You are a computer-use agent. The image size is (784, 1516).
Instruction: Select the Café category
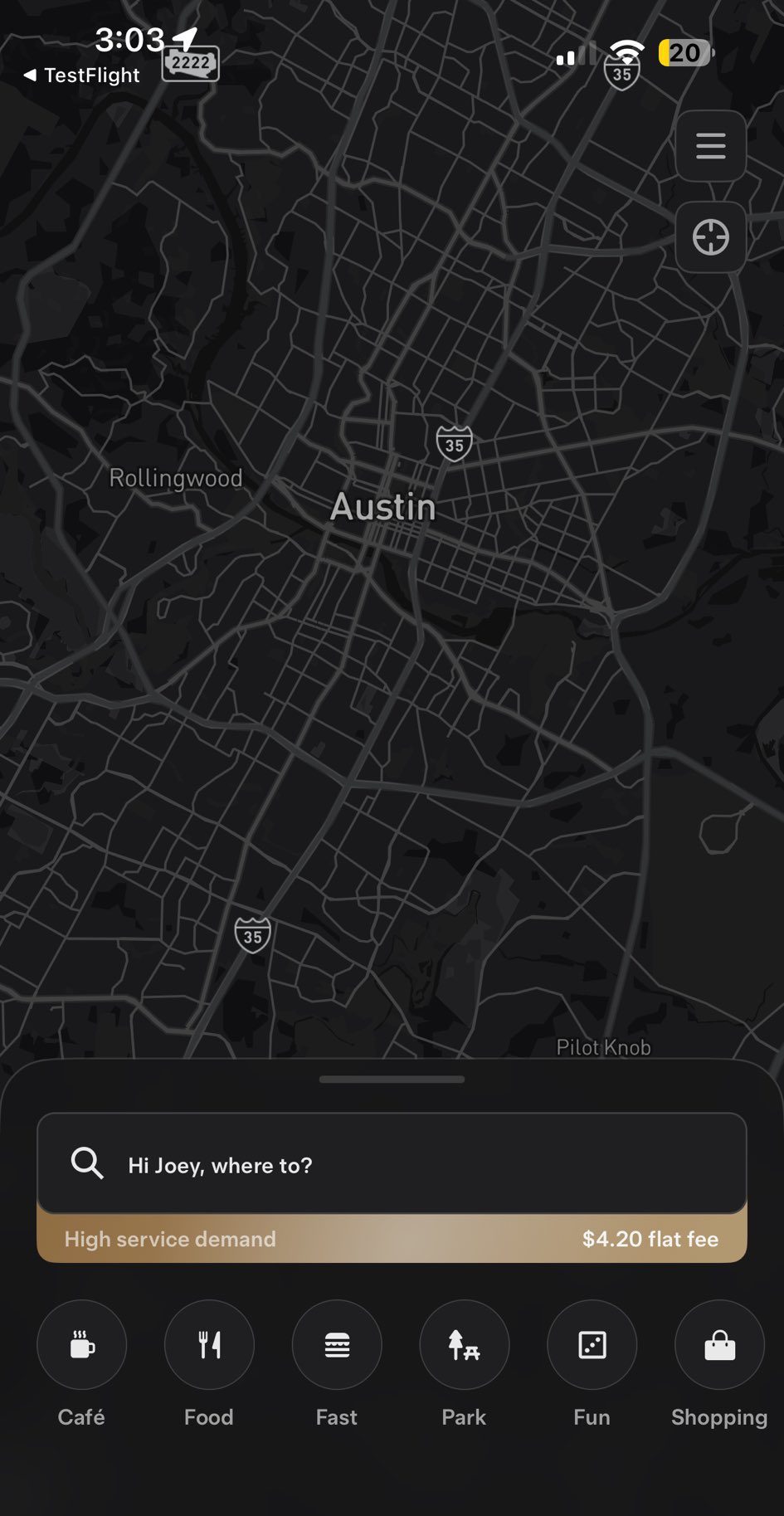click(x=81, y=1344)
